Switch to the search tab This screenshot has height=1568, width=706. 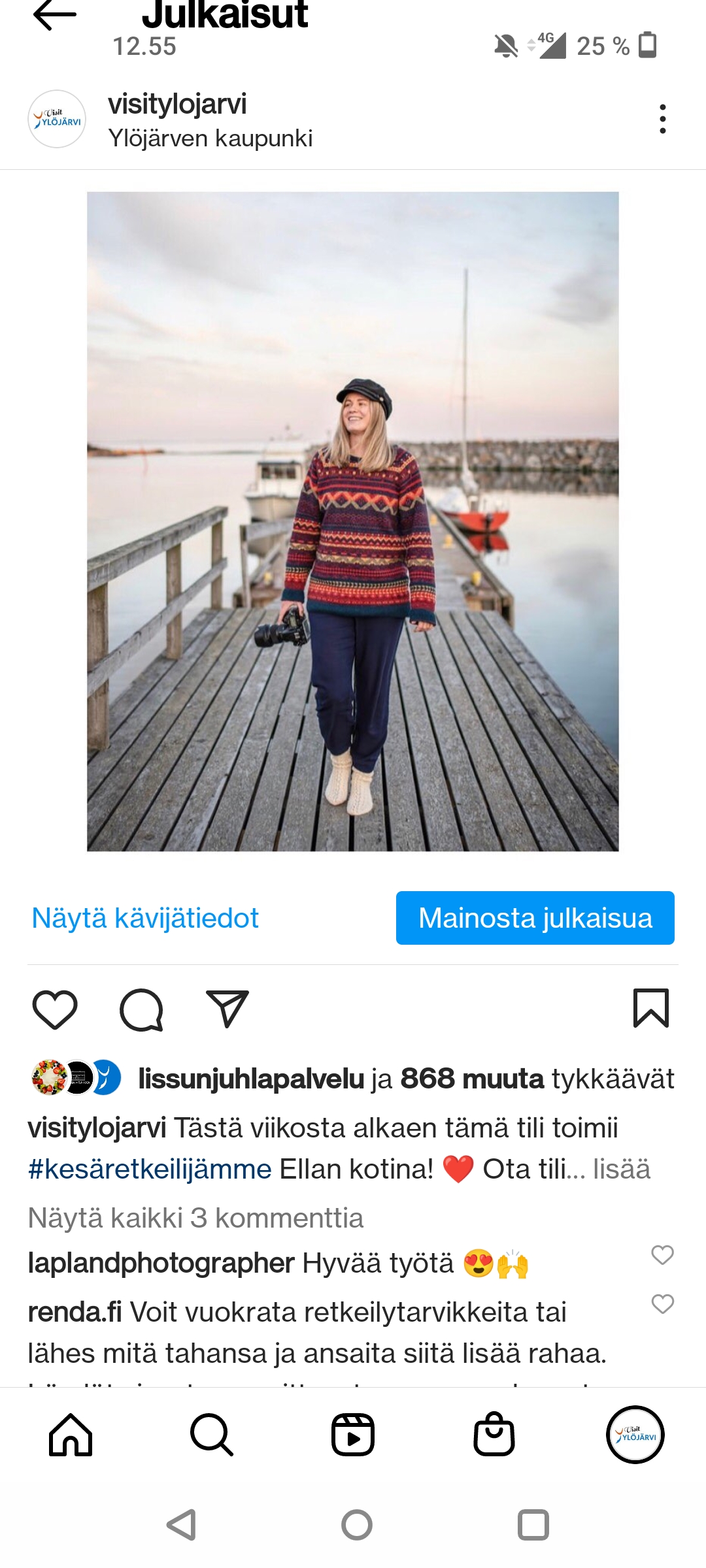coord(212,1435)
